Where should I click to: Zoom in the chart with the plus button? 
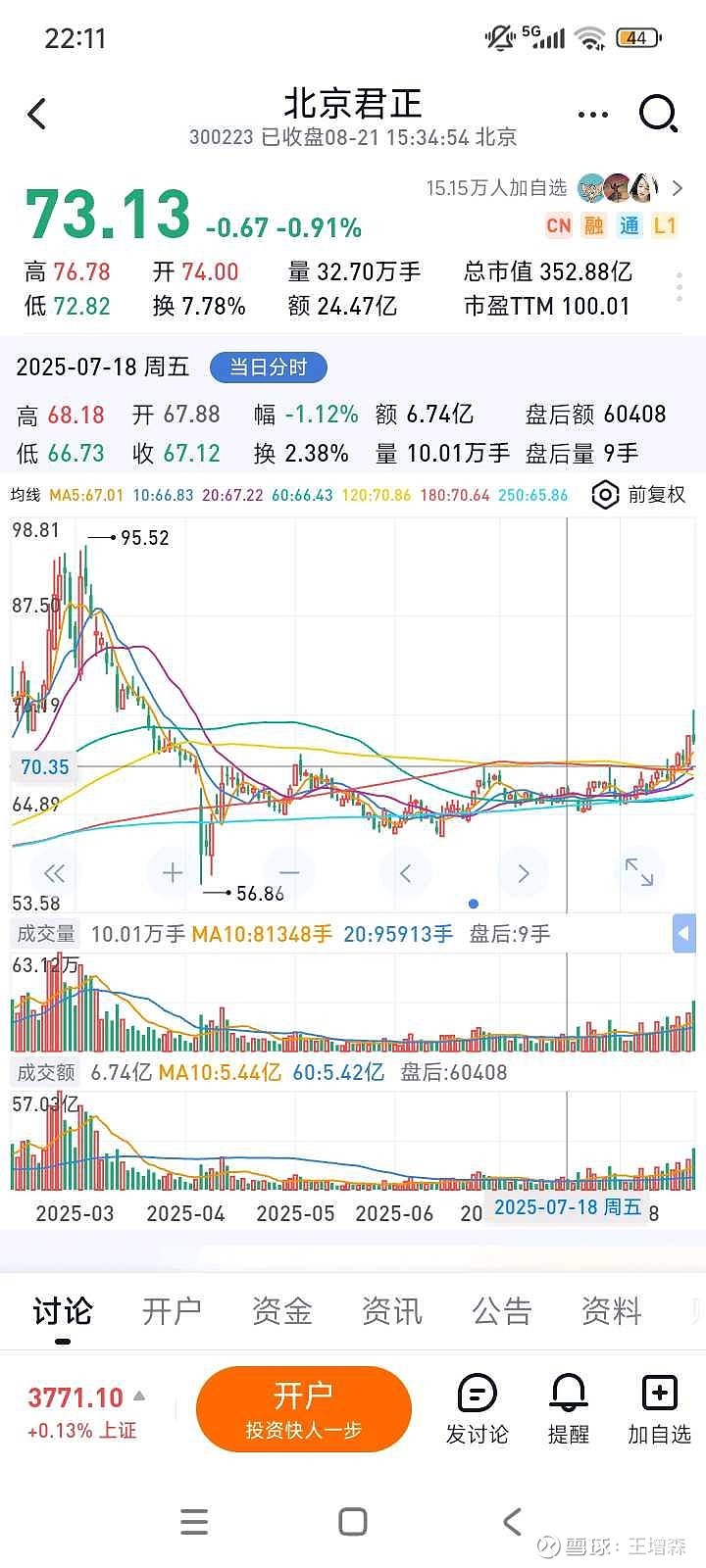point(172,872)
